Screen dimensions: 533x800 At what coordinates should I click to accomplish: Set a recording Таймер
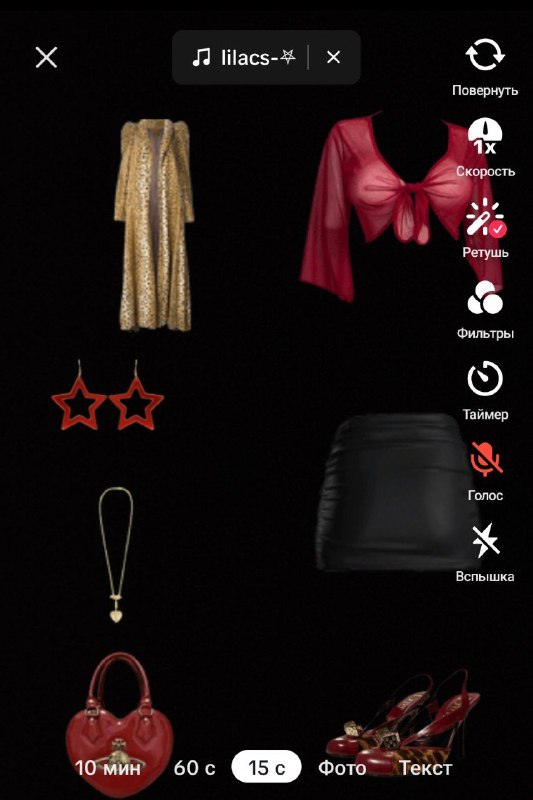coord(485,391)
